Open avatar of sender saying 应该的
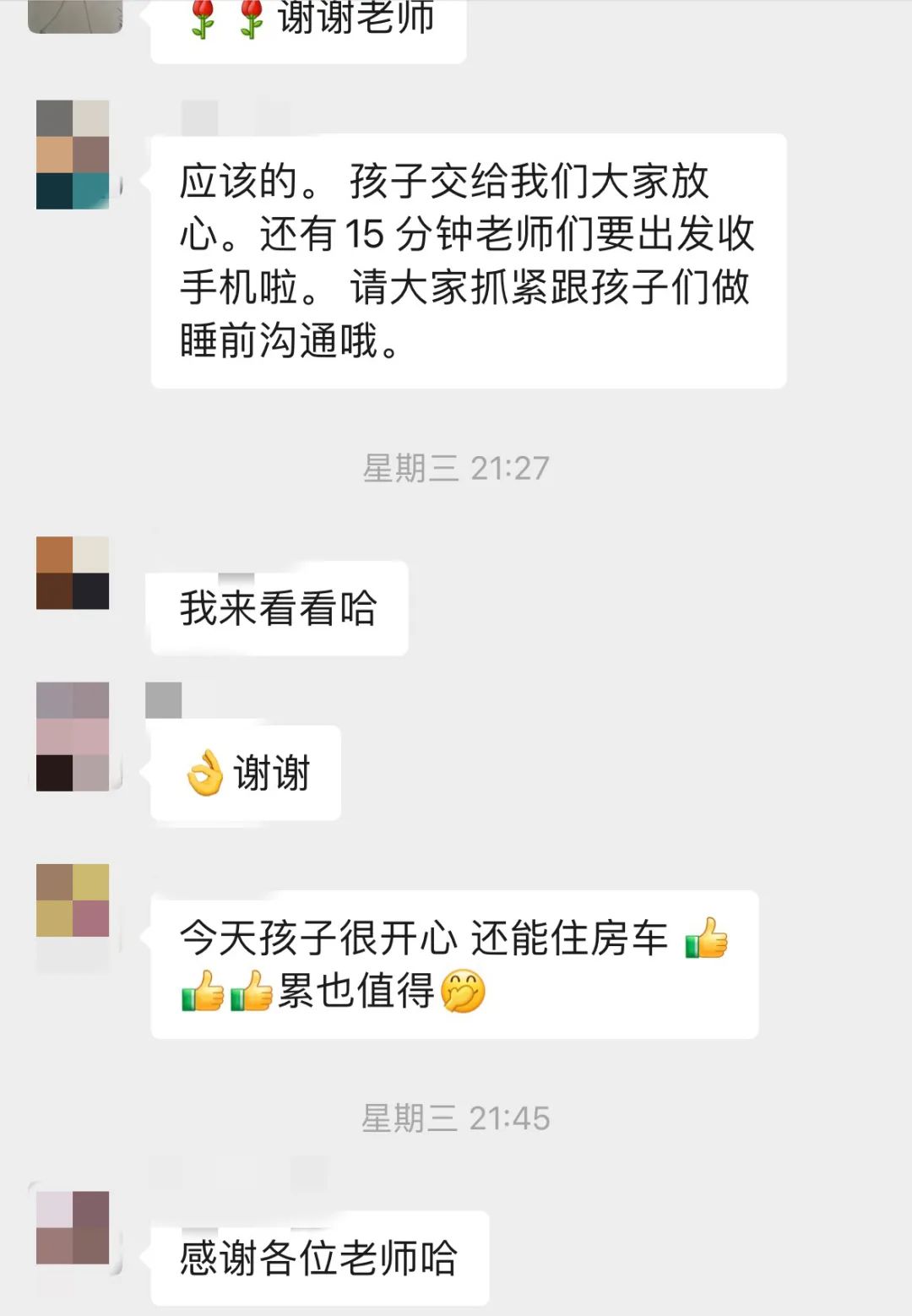Screen dimensions: 912x1316 [73, 155]
